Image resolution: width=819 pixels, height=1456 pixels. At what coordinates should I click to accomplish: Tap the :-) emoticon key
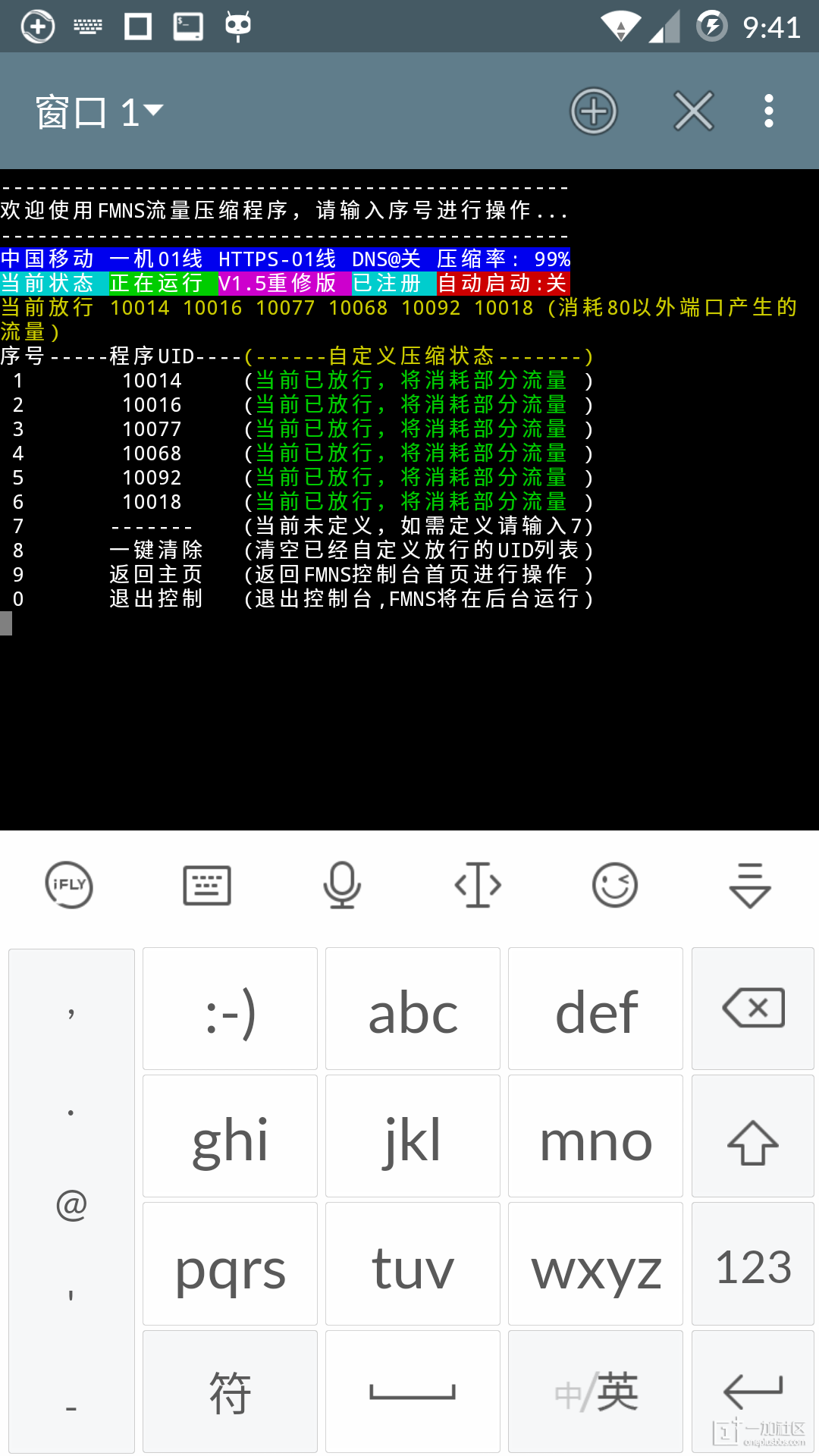click(230, 1010)
